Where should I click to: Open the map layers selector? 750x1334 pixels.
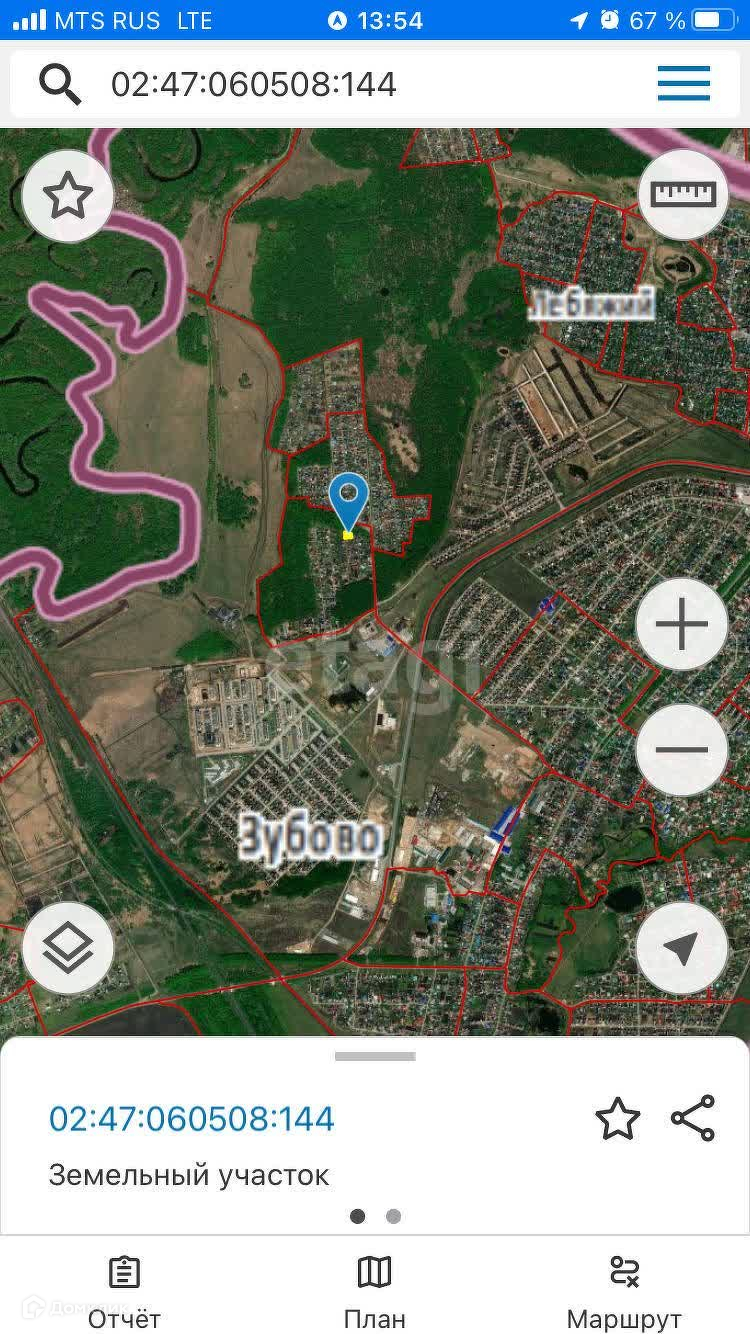(68, 948)
